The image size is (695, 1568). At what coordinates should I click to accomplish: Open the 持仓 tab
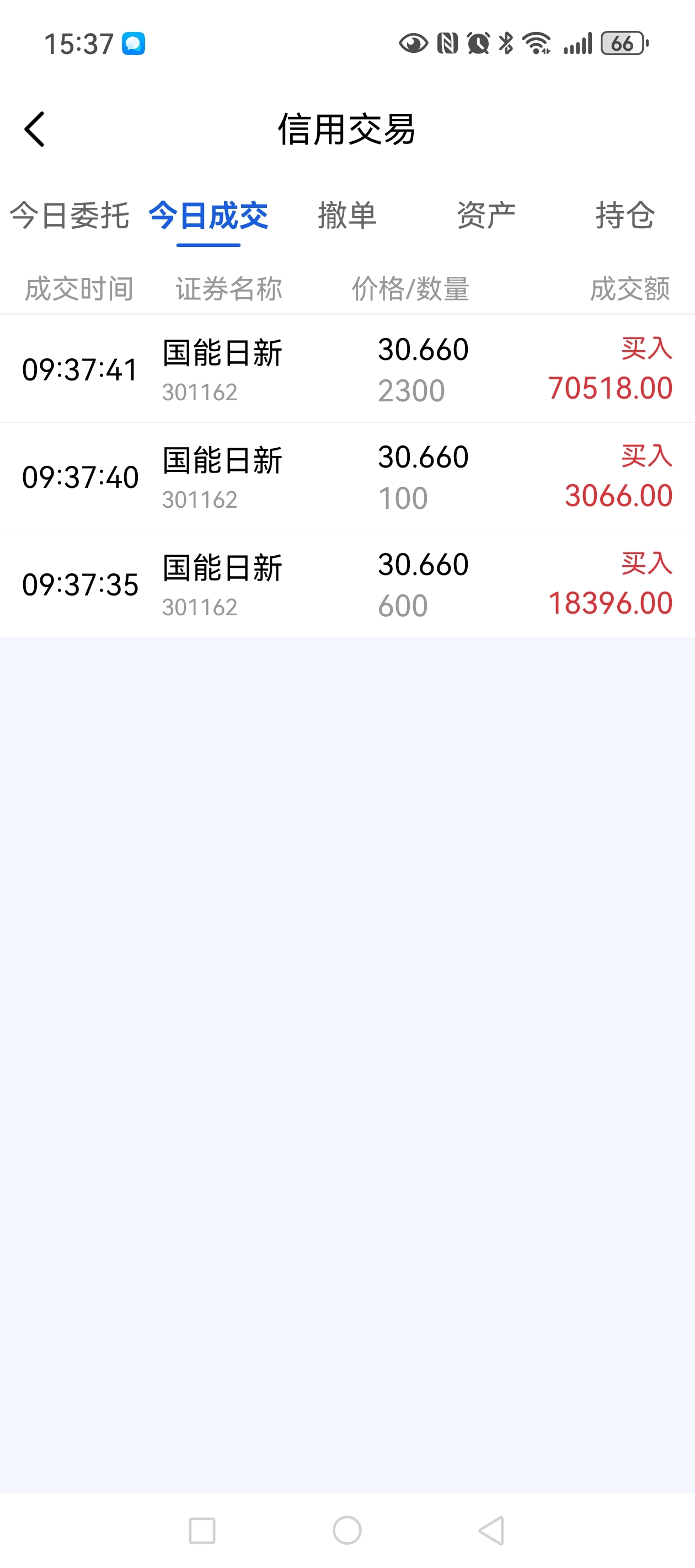625,216
